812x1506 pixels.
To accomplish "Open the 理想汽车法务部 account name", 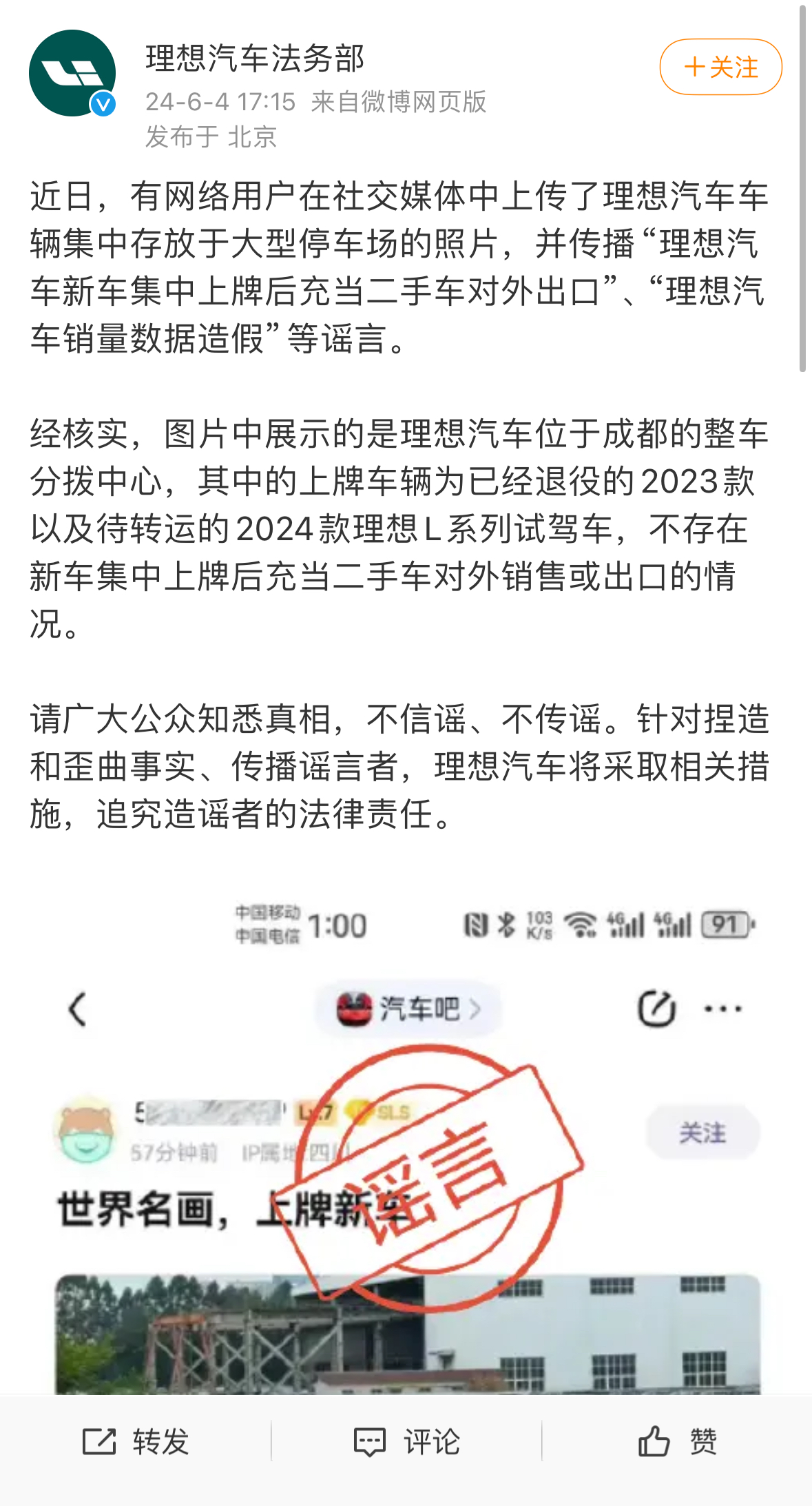I will point(255,59).
